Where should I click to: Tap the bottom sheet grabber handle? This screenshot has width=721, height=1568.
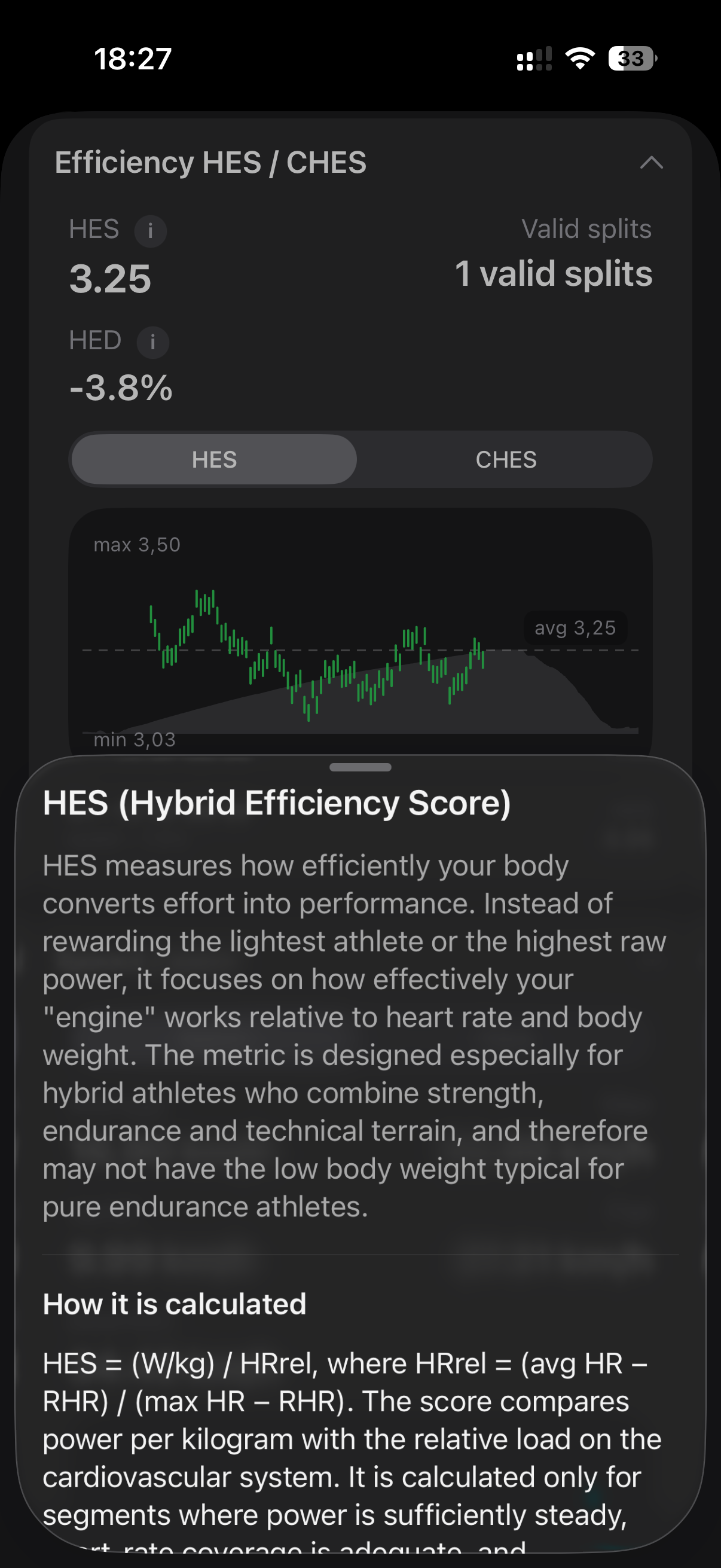[x=360, y=767]
